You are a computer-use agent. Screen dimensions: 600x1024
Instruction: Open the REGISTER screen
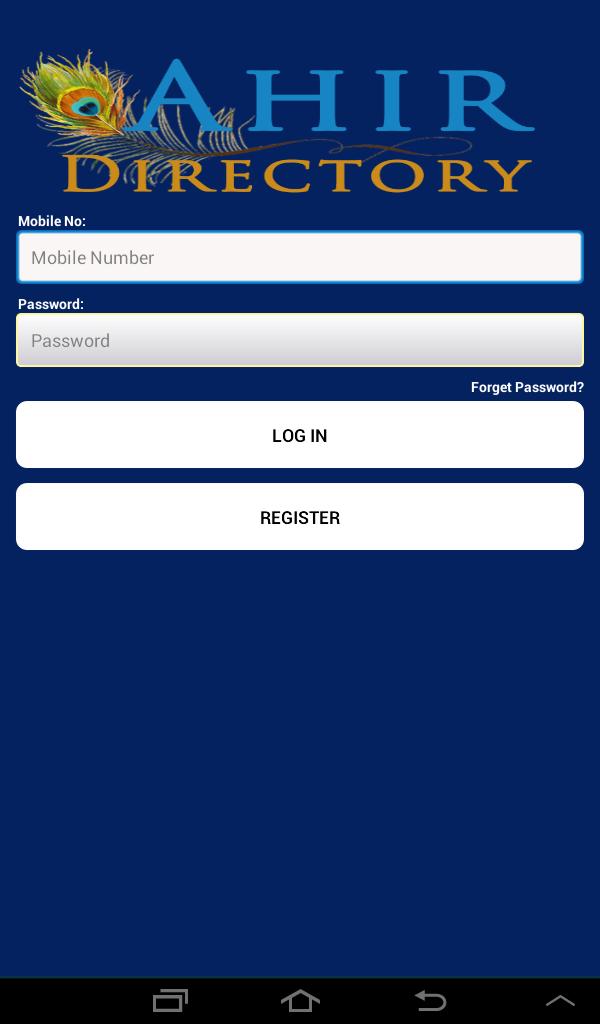[x=300, y=517]
